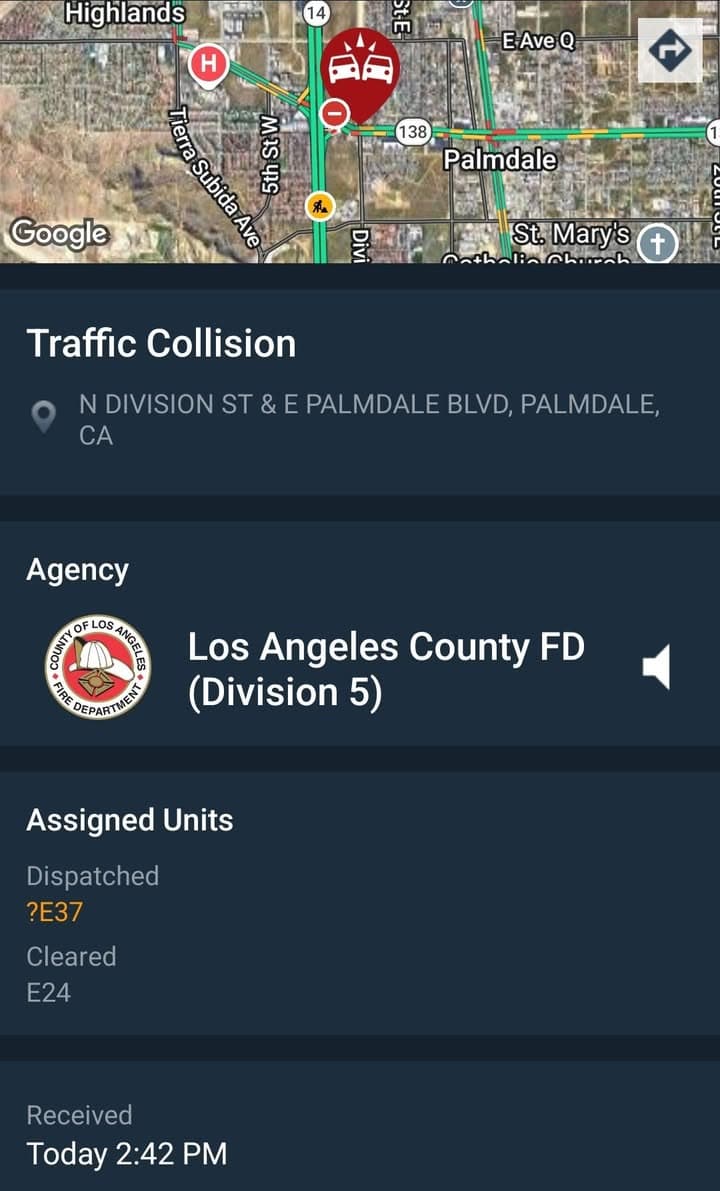The width and height of the screenshot is (720, 1191).
Task: Tap the roadwork pedestrian warning icon
Action: point(321,208)
